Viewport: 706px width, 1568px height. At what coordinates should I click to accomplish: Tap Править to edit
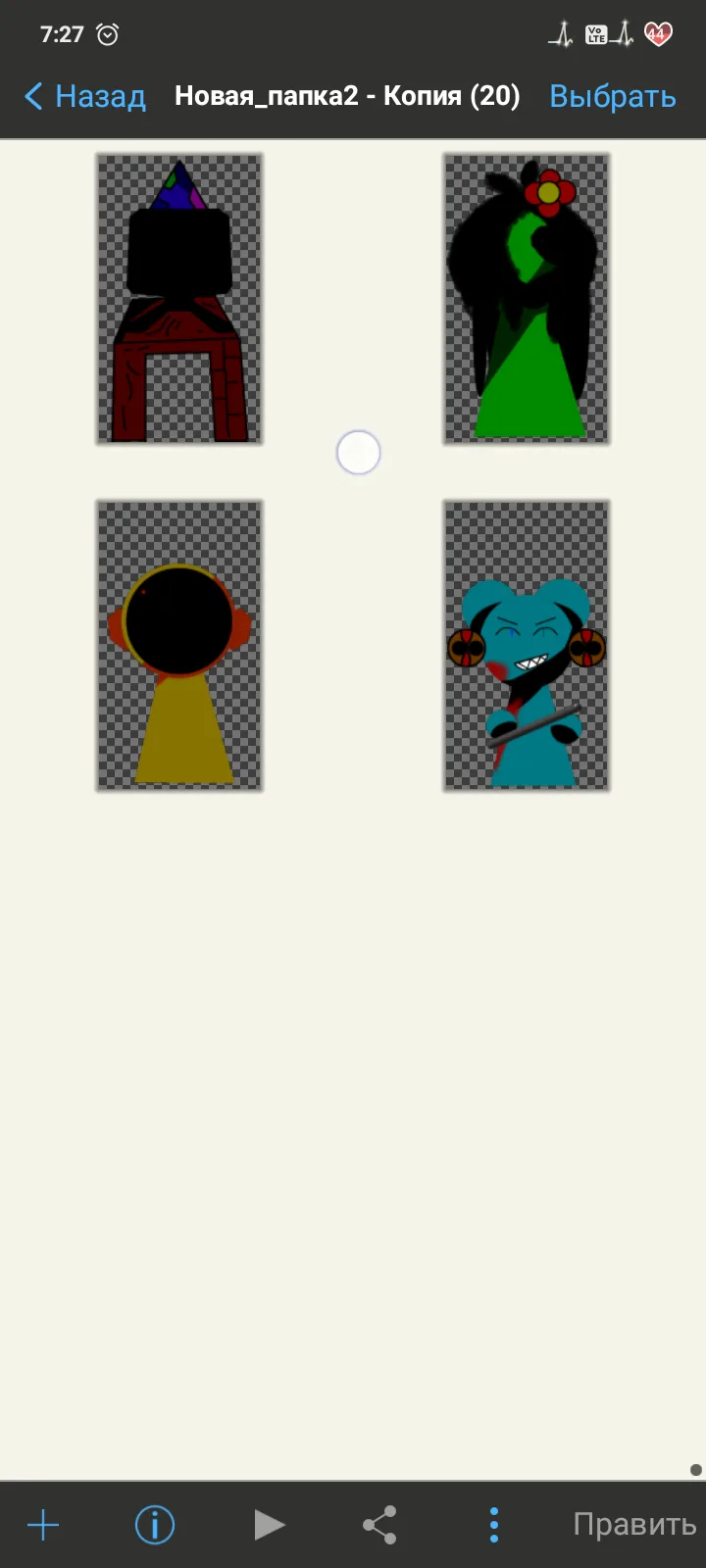click(x=634, y=1525)
